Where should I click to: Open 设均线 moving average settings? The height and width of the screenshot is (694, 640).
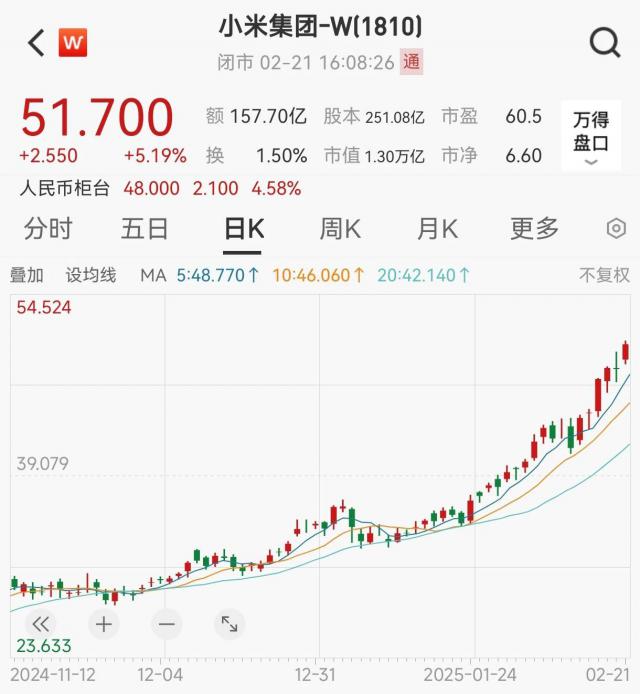(91, 275)
